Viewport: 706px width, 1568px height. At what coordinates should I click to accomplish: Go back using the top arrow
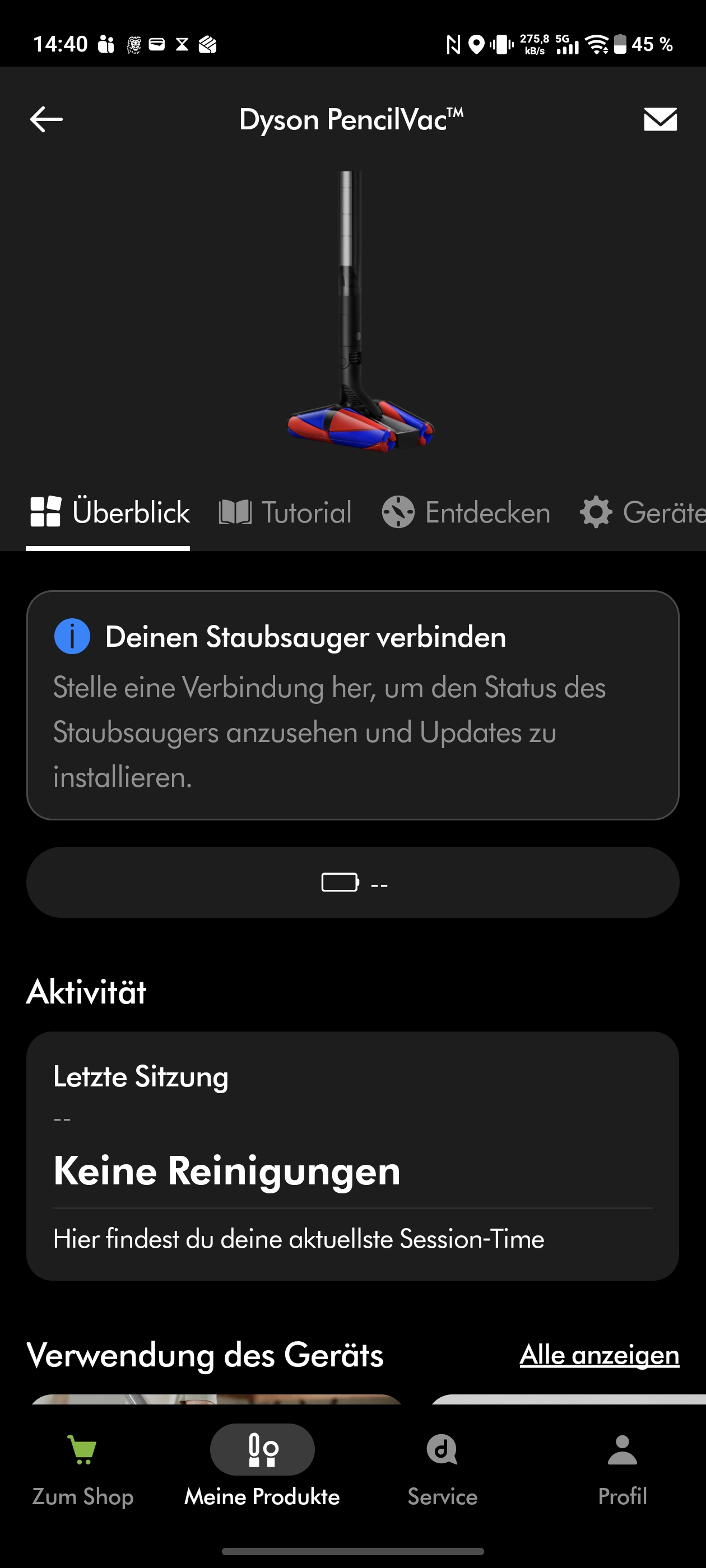pos(47,119)
